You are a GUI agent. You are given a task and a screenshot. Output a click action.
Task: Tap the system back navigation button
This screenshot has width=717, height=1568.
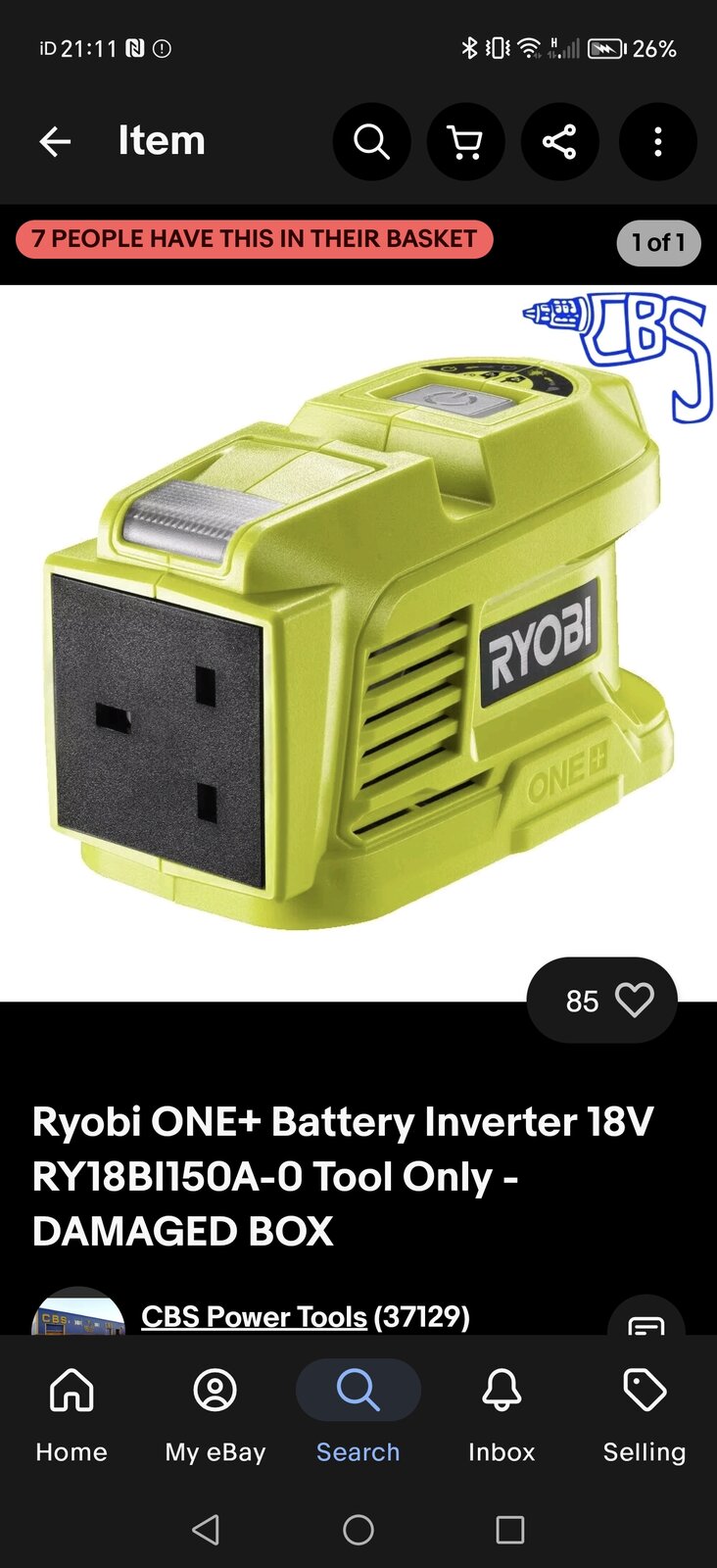[206, 1529]
